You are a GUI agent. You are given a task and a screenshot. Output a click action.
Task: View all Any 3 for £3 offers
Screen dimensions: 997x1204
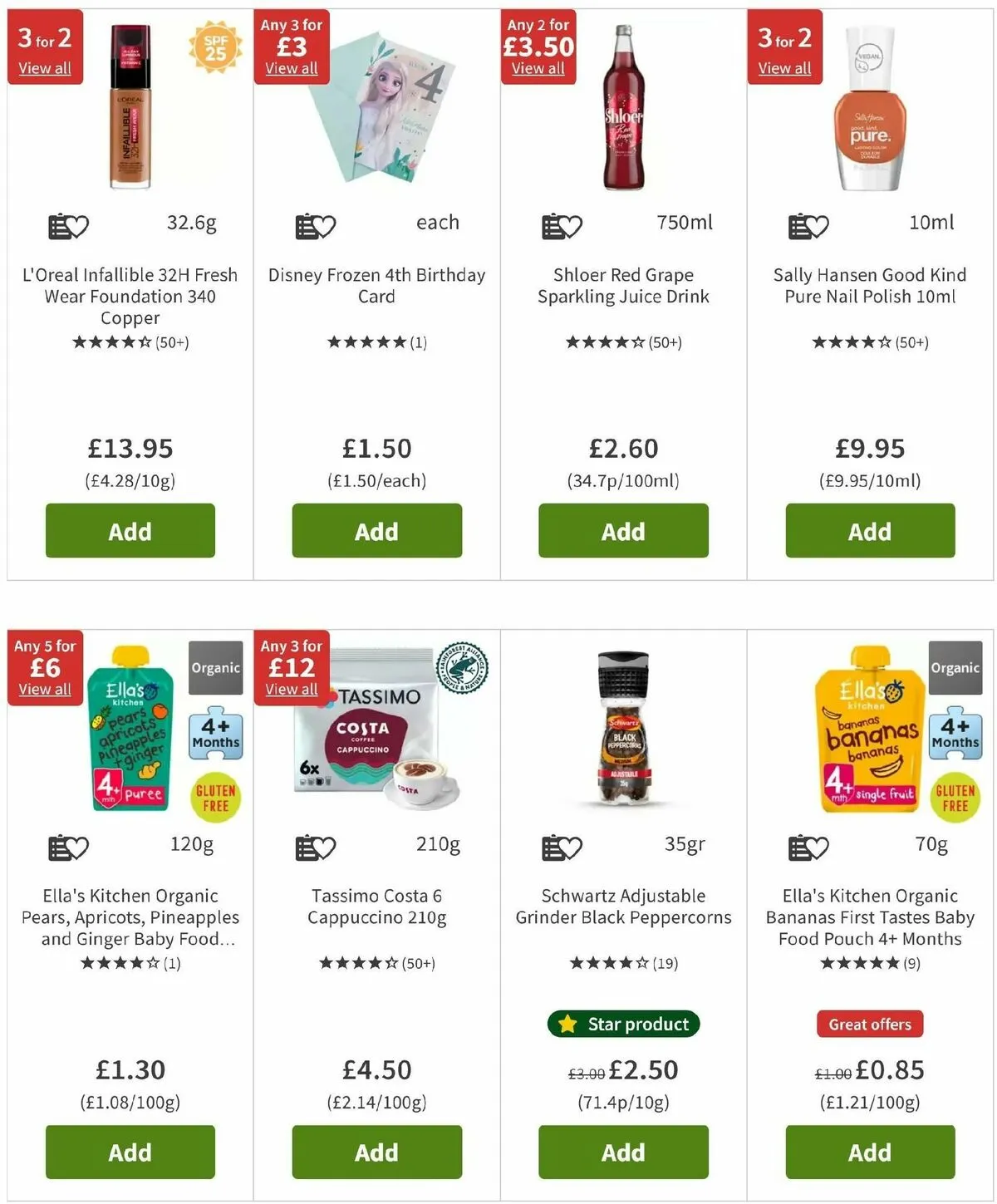(291, 69)
